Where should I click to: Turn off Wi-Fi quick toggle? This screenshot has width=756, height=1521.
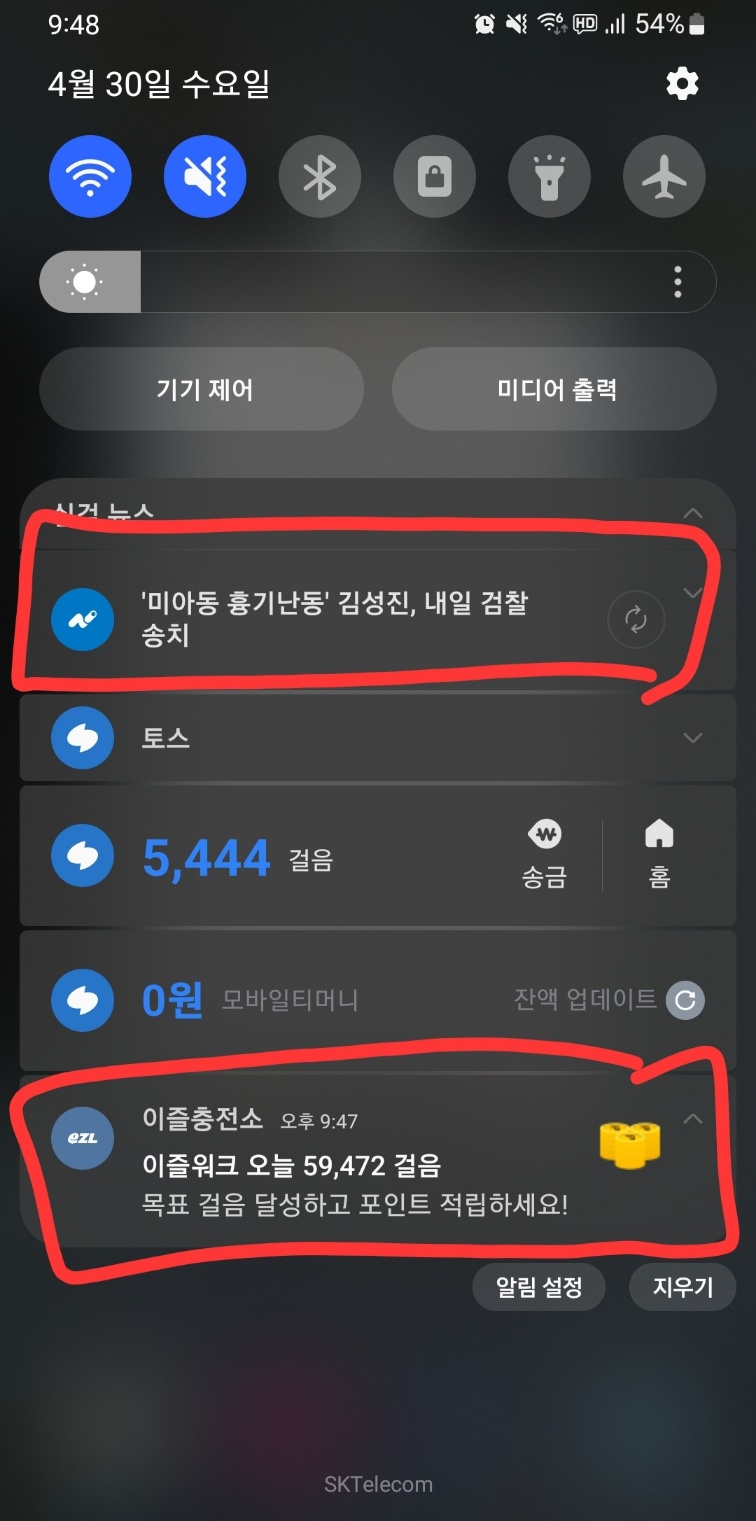(90, 177)
